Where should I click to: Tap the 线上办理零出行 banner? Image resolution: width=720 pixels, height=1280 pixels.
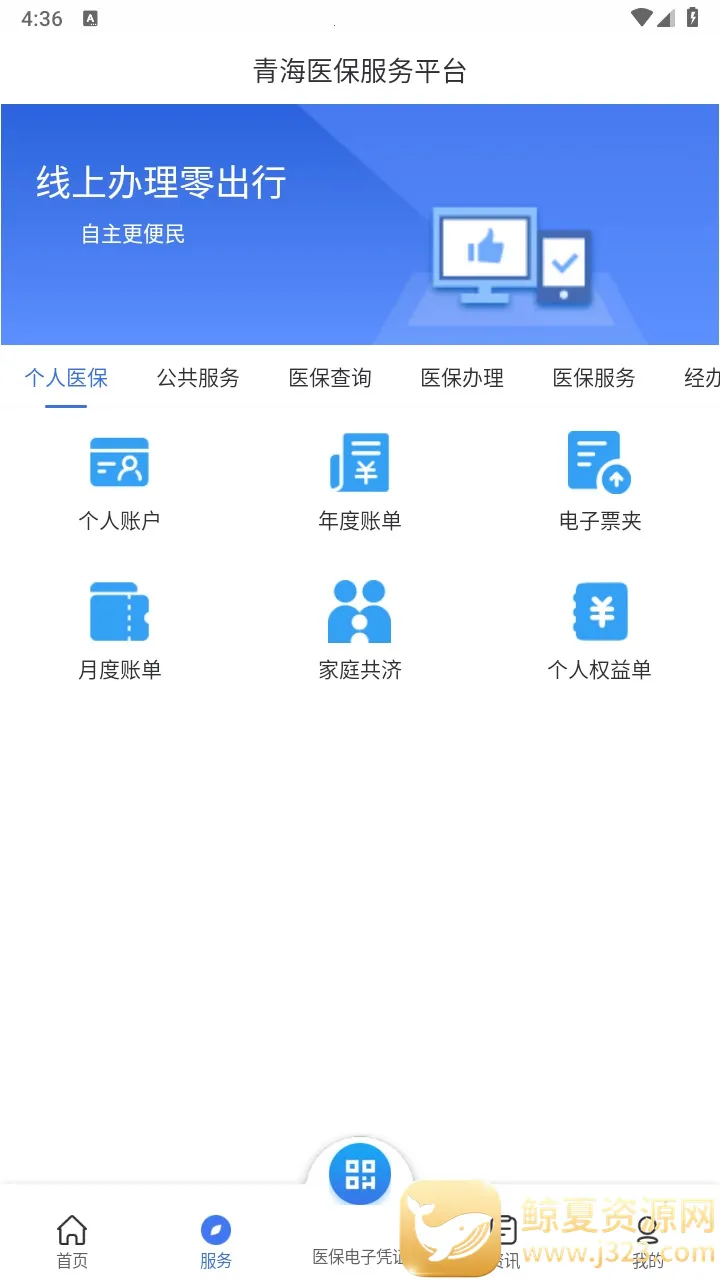[360, 225]
